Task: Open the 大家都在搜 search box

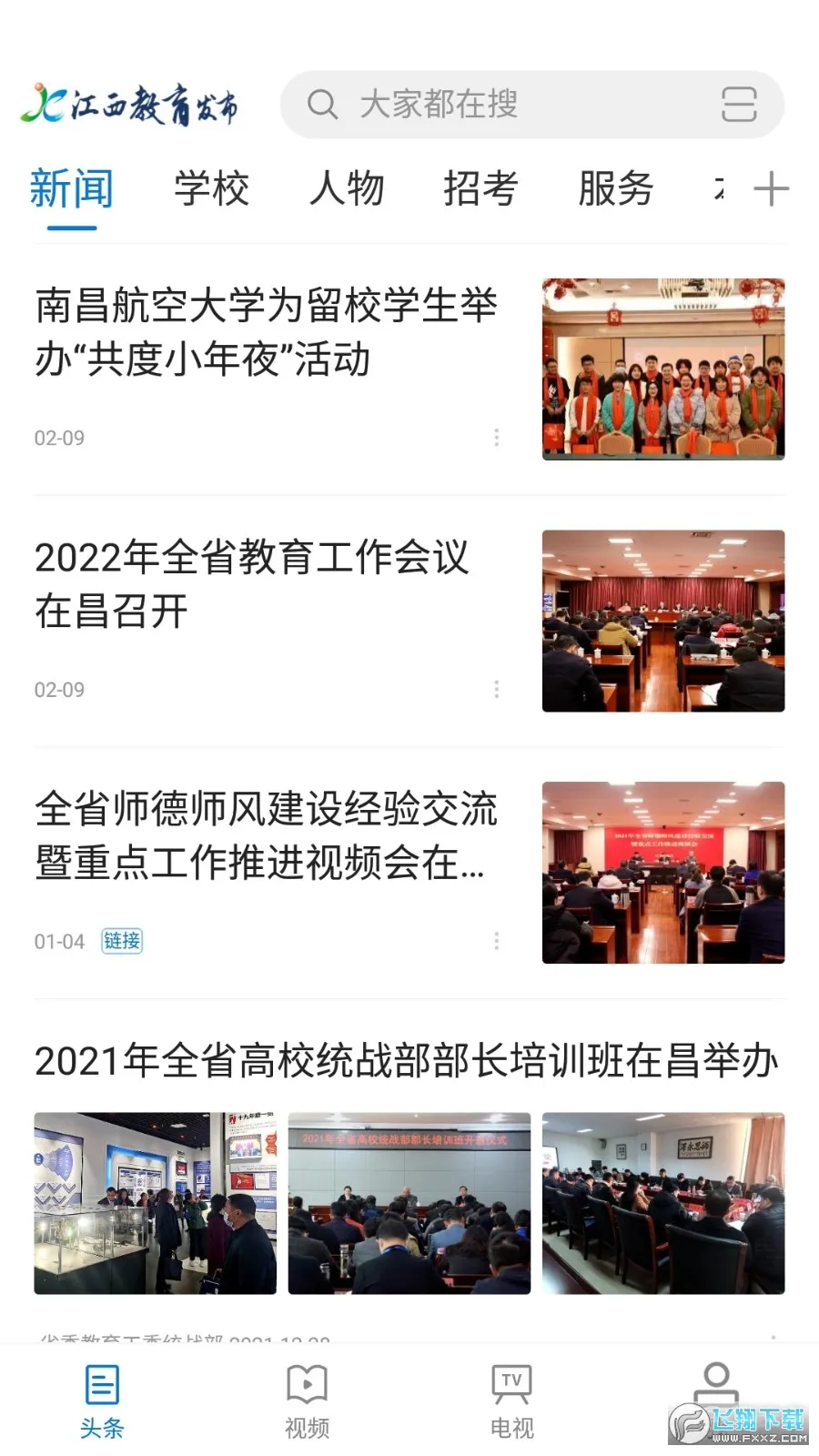Action: [x=531, y=105]
